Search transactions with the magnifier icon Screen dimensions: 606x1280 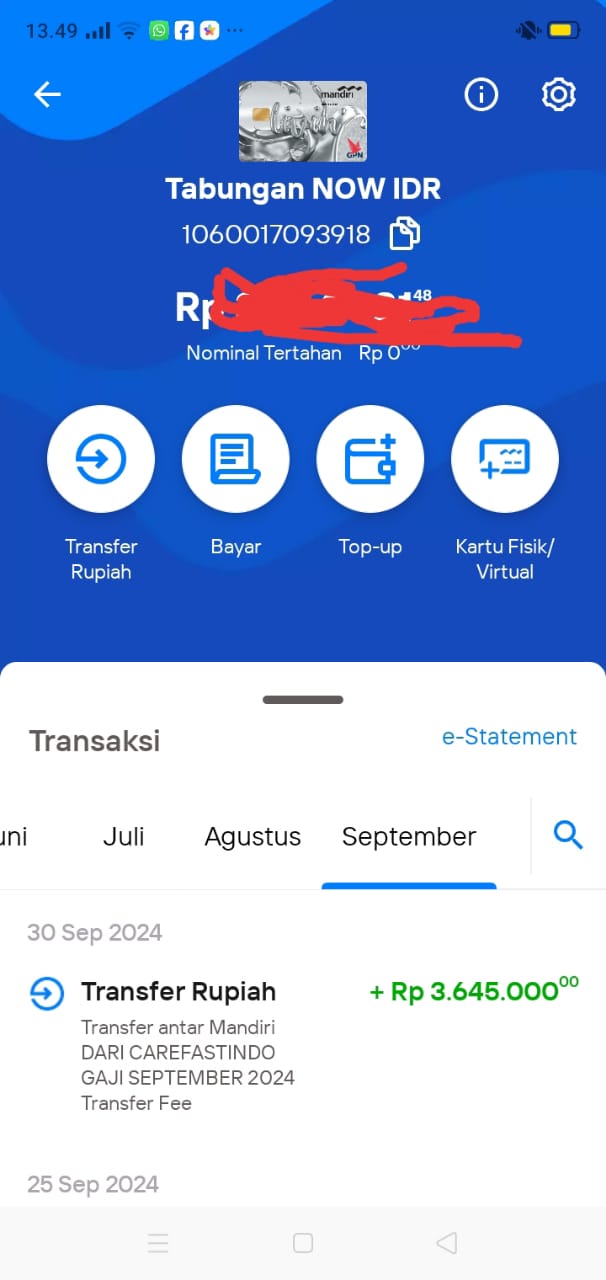point(568,835)
